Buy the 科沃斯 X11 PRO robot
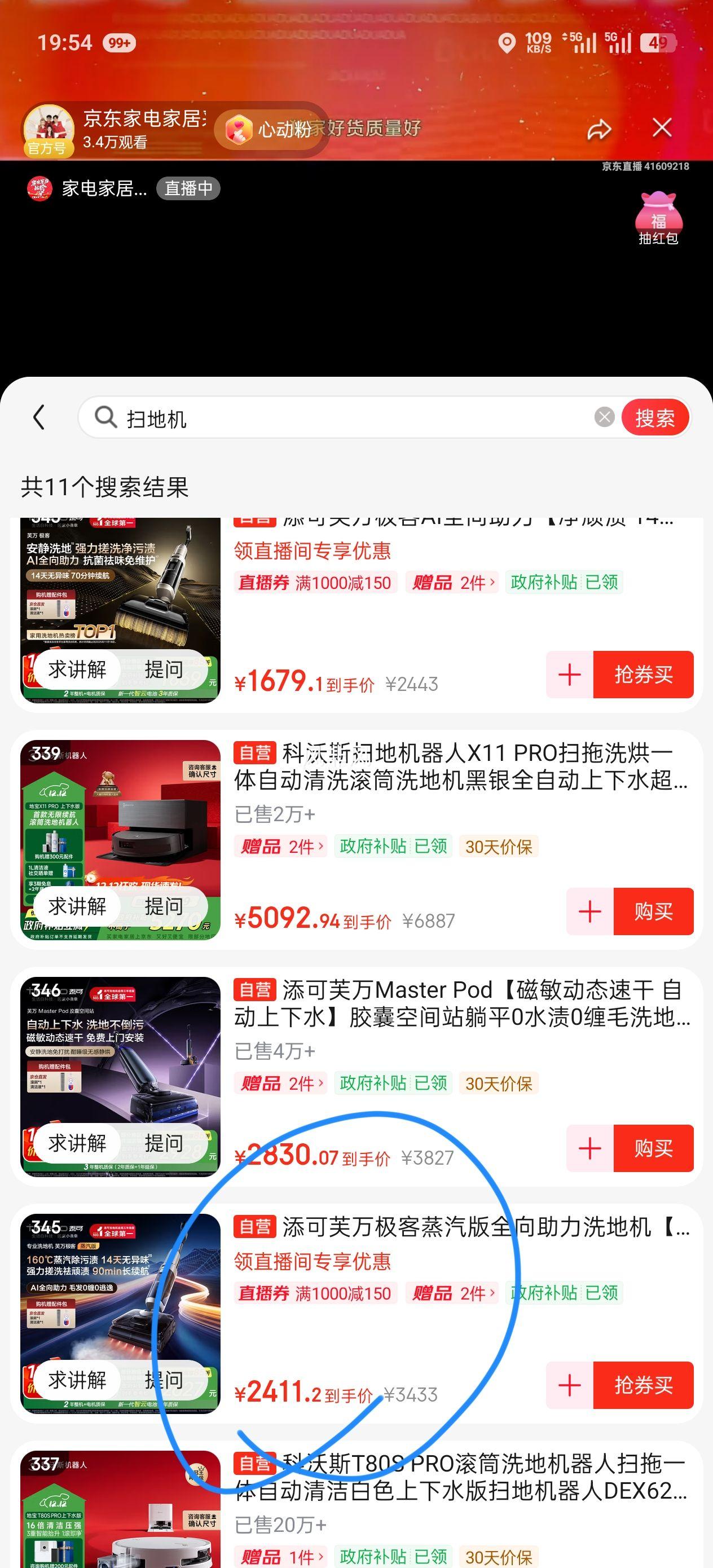 point(653,911)
